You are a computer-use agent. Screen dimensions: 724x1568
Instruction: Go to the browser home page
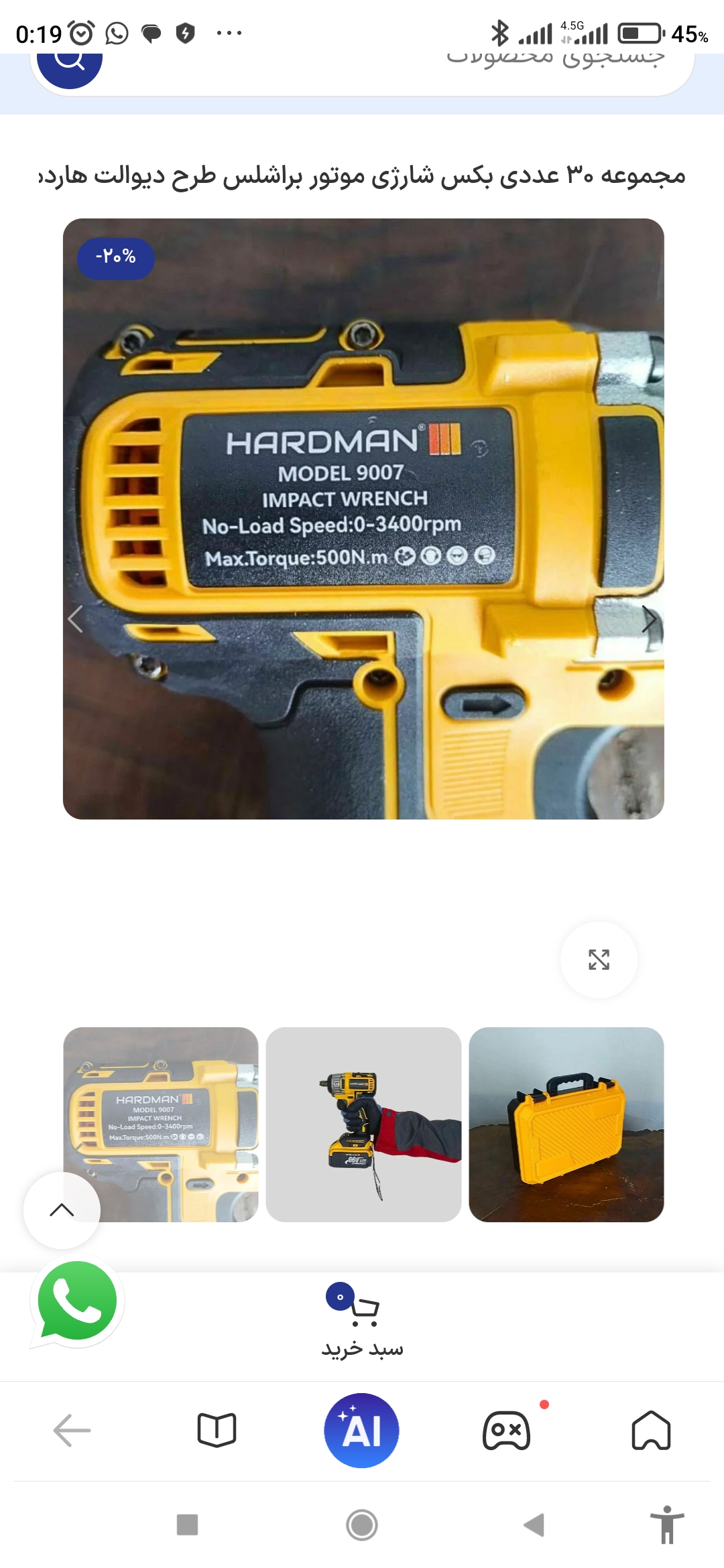(x=651, y=1430)
